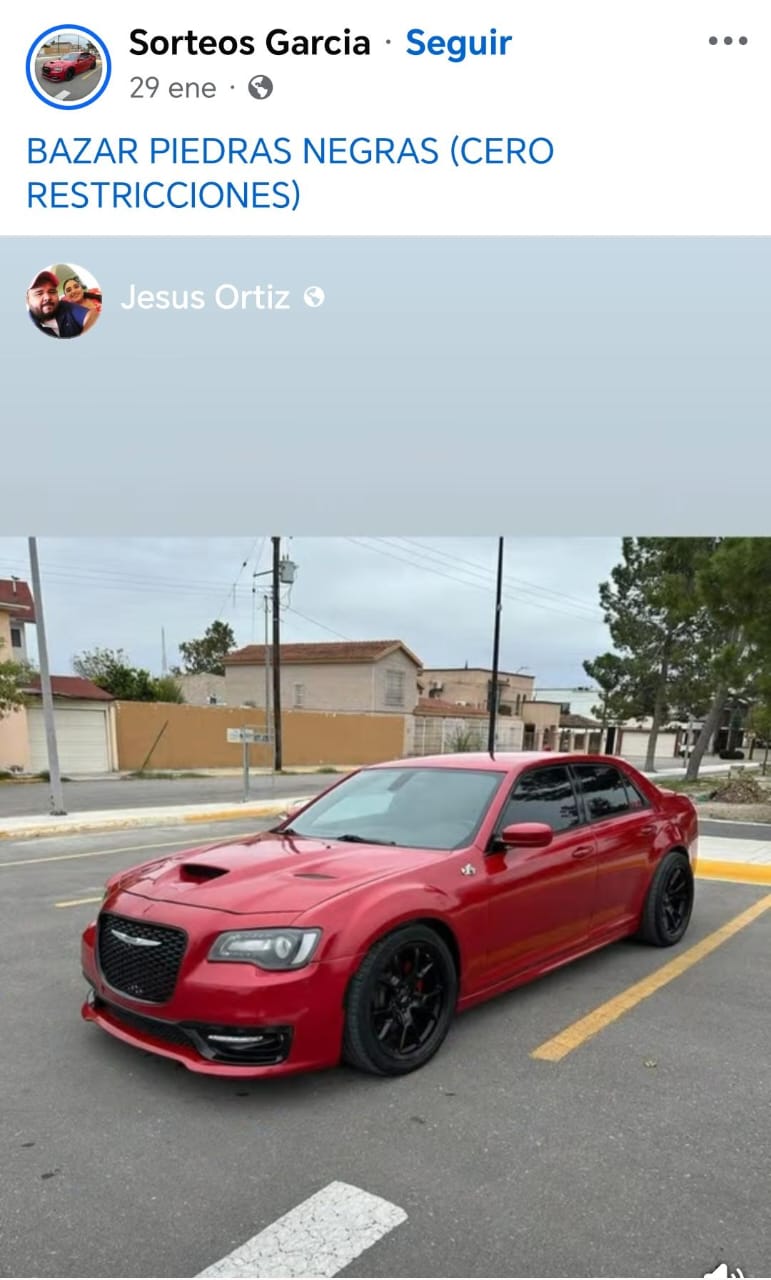Open Jesus Ortiz's profile picture
The height and width of the screenshot is (1280, 771).
64,301
